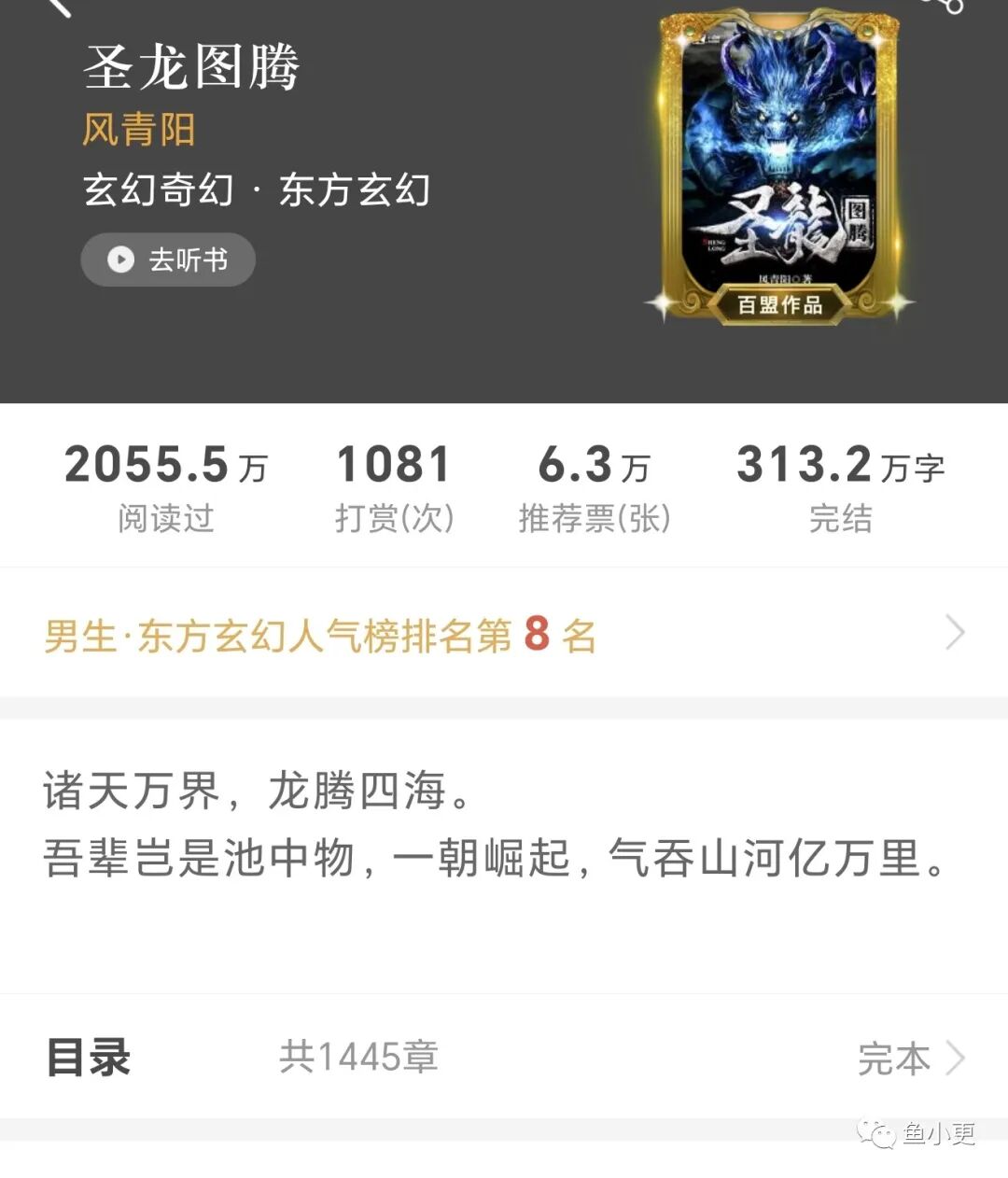Tap the 去听书 listen button
This screenshot has width=1008, height=1178.
(168, 259)
